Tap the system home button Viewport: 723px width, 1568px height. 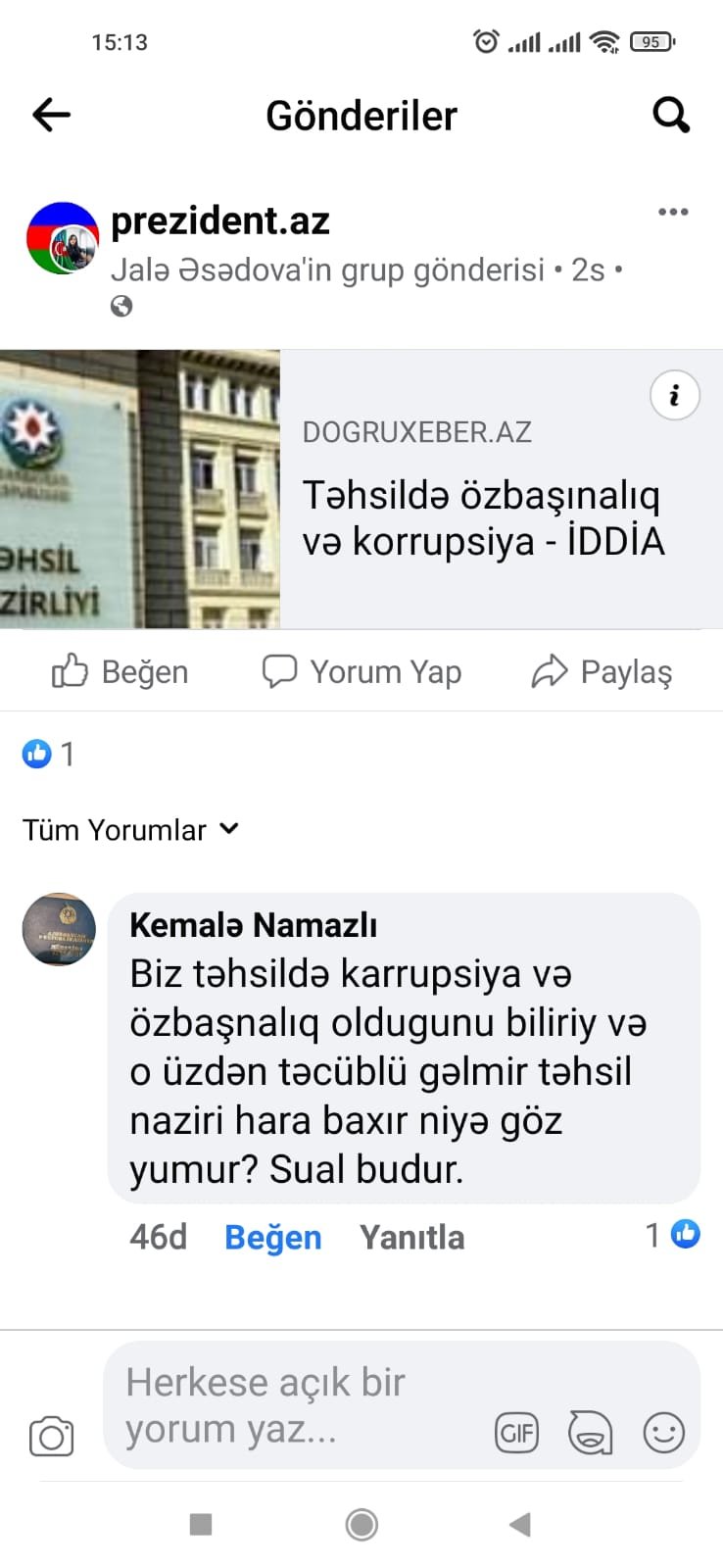point(361,1525)
